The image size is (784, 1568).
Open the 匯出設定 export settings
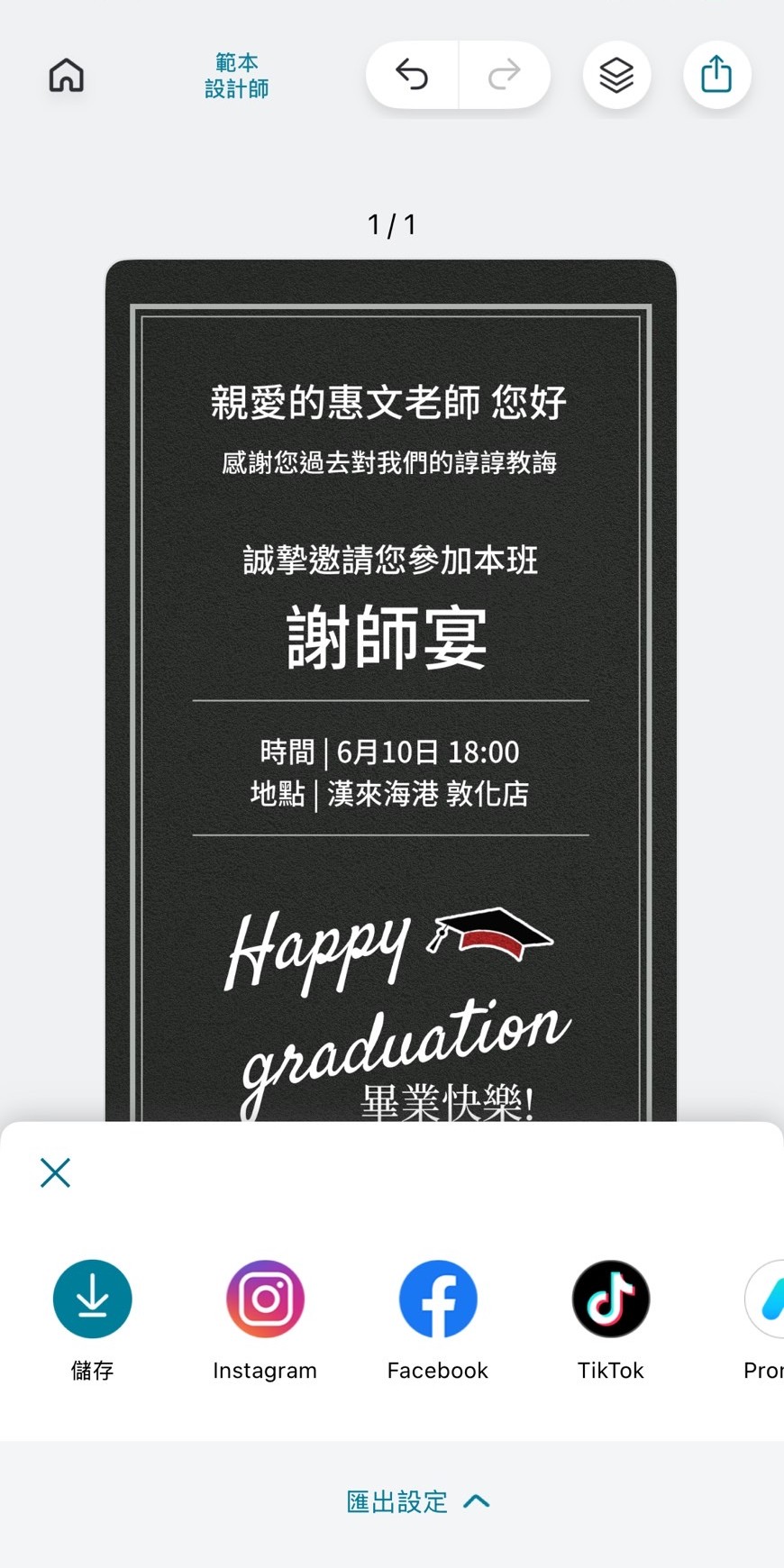tap(397, 1500)
